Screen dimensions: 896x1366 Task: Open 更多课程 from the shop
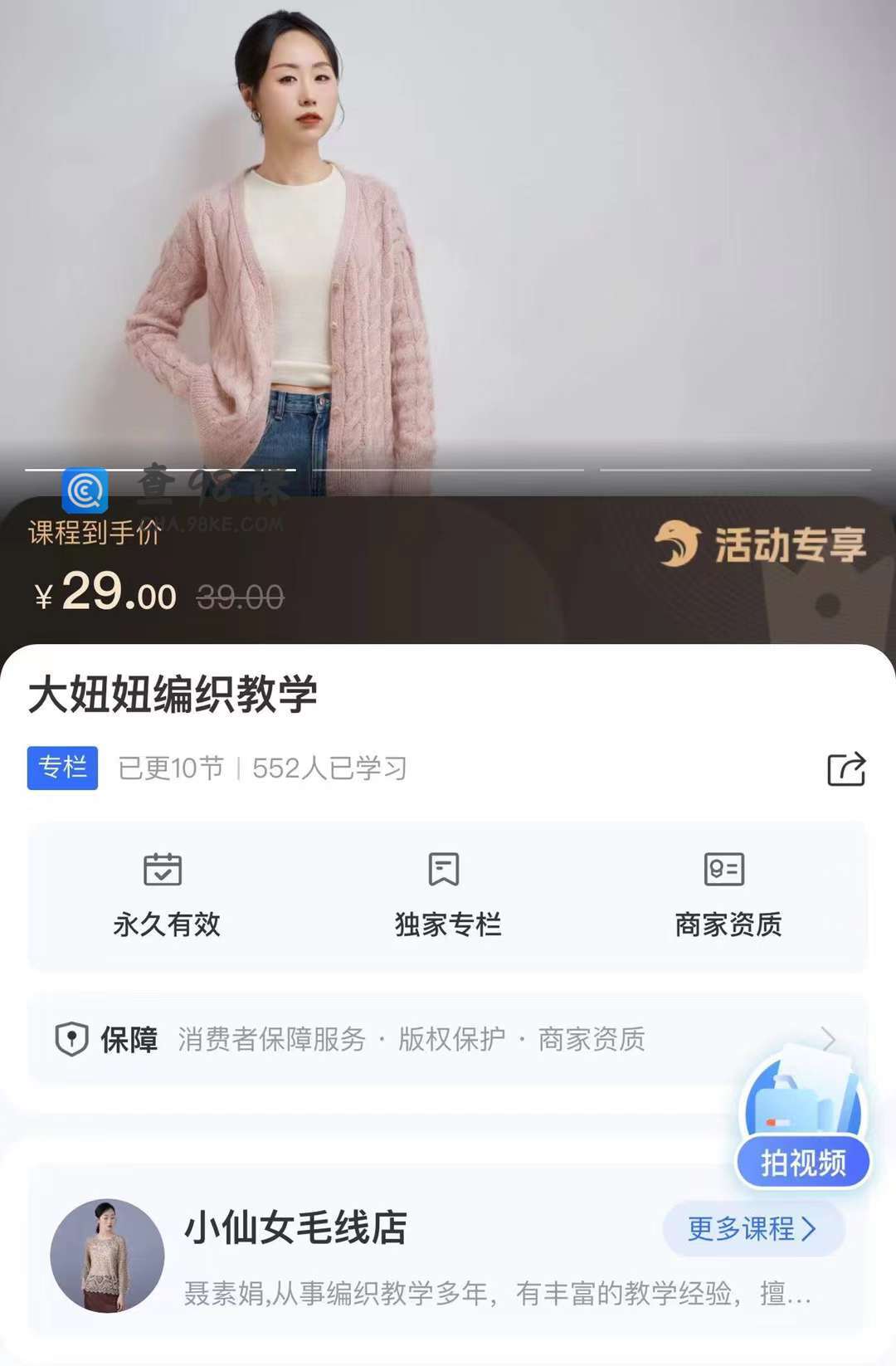pyautogui.click(x=752, y=1228)
